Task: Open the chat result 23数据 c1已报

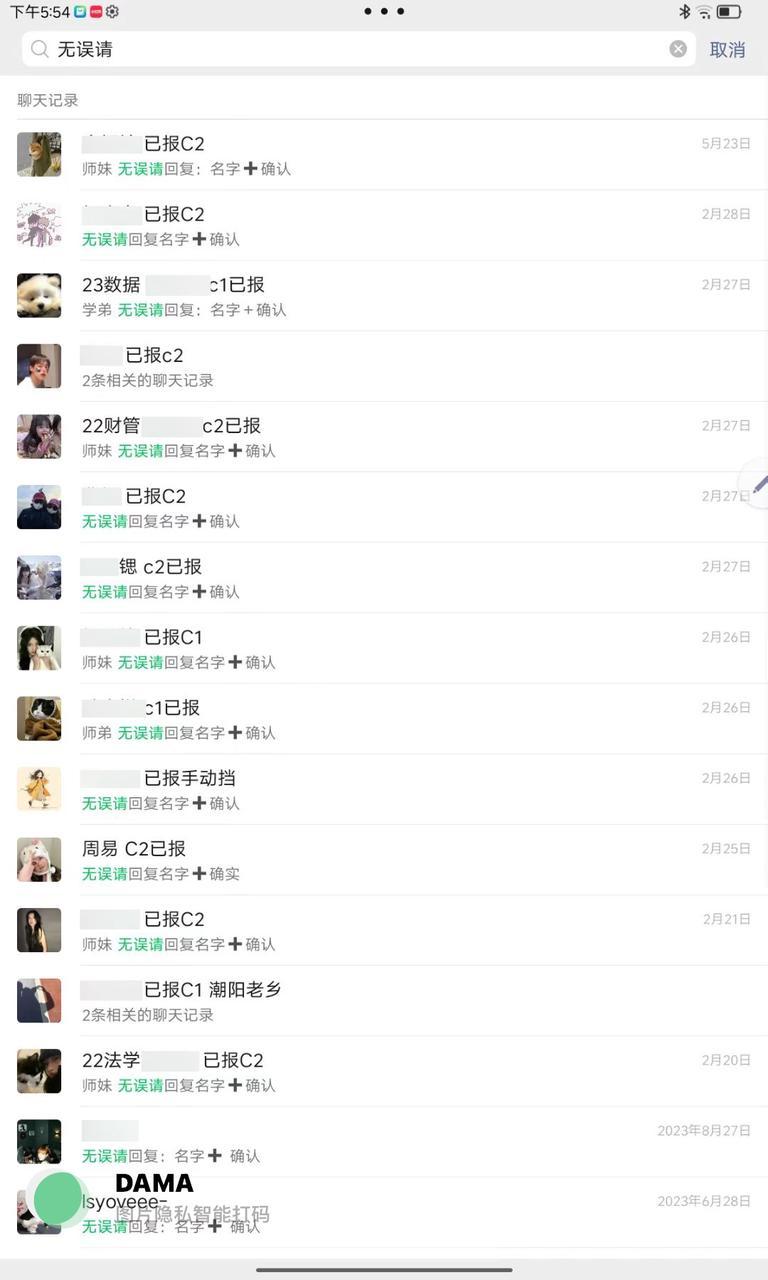Action: [384, 296]
